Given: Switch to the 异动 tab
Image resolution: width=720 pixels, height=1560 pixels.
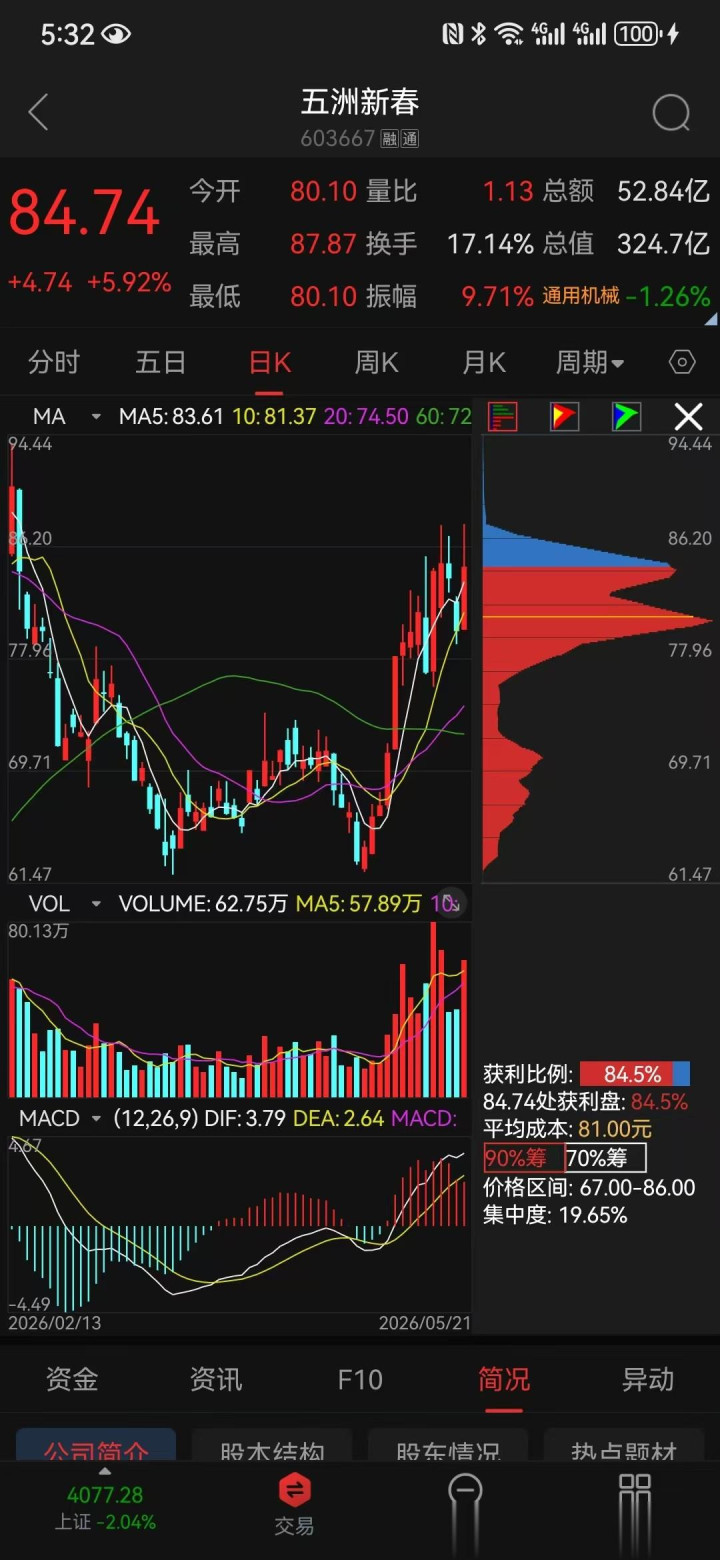Looking at the screenshot, I should [648, 1380].
